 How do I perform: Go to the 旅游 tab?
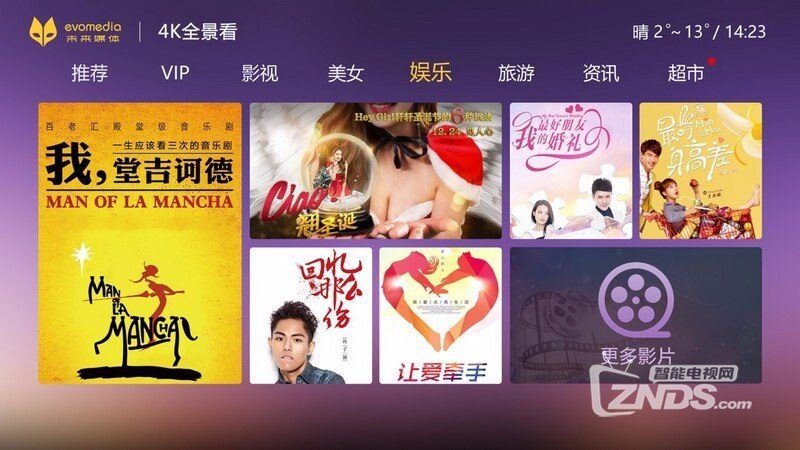516,73
